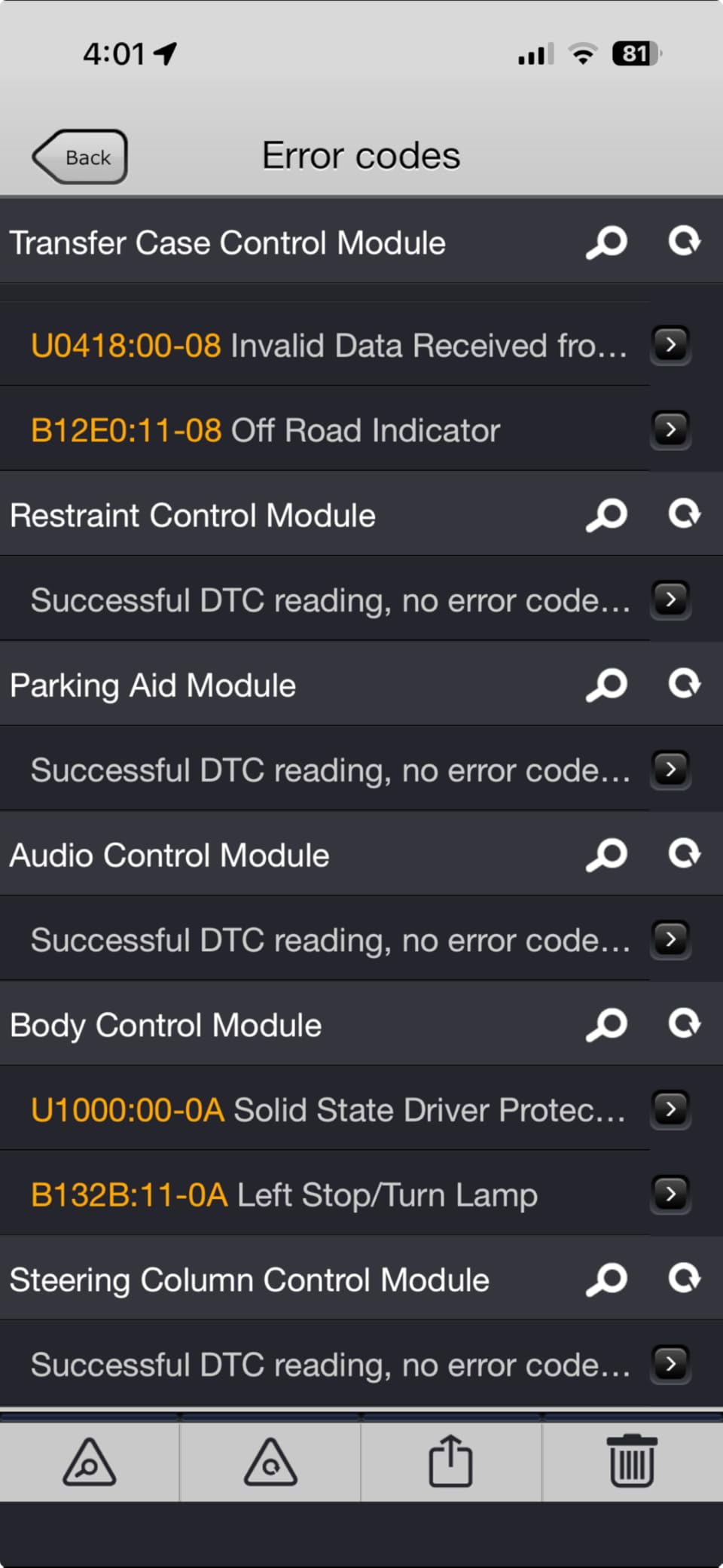
Task: Open search for Audio Control Module
Action: [x=606, y=855]
